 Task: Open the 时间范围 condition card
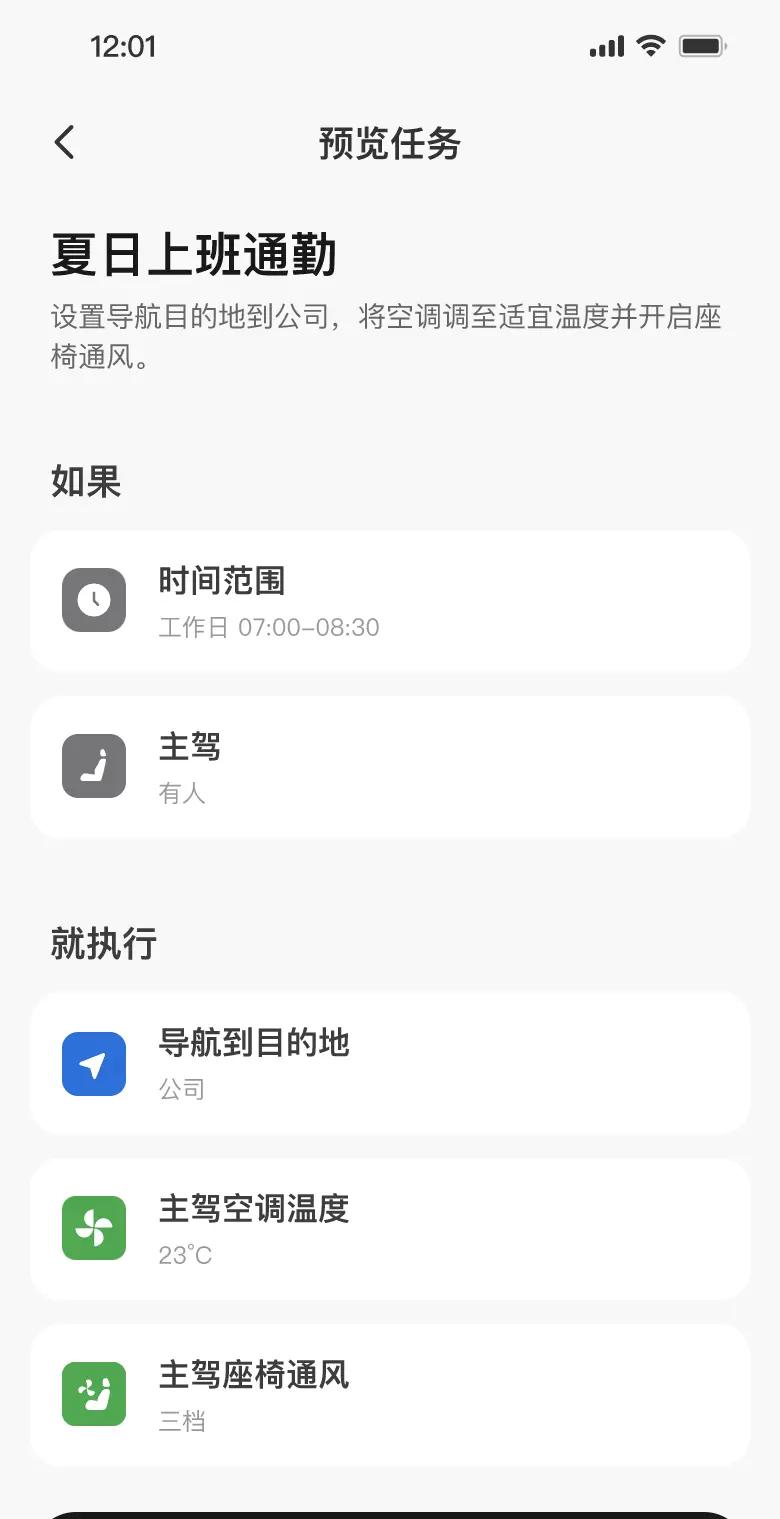coord(390,600)
